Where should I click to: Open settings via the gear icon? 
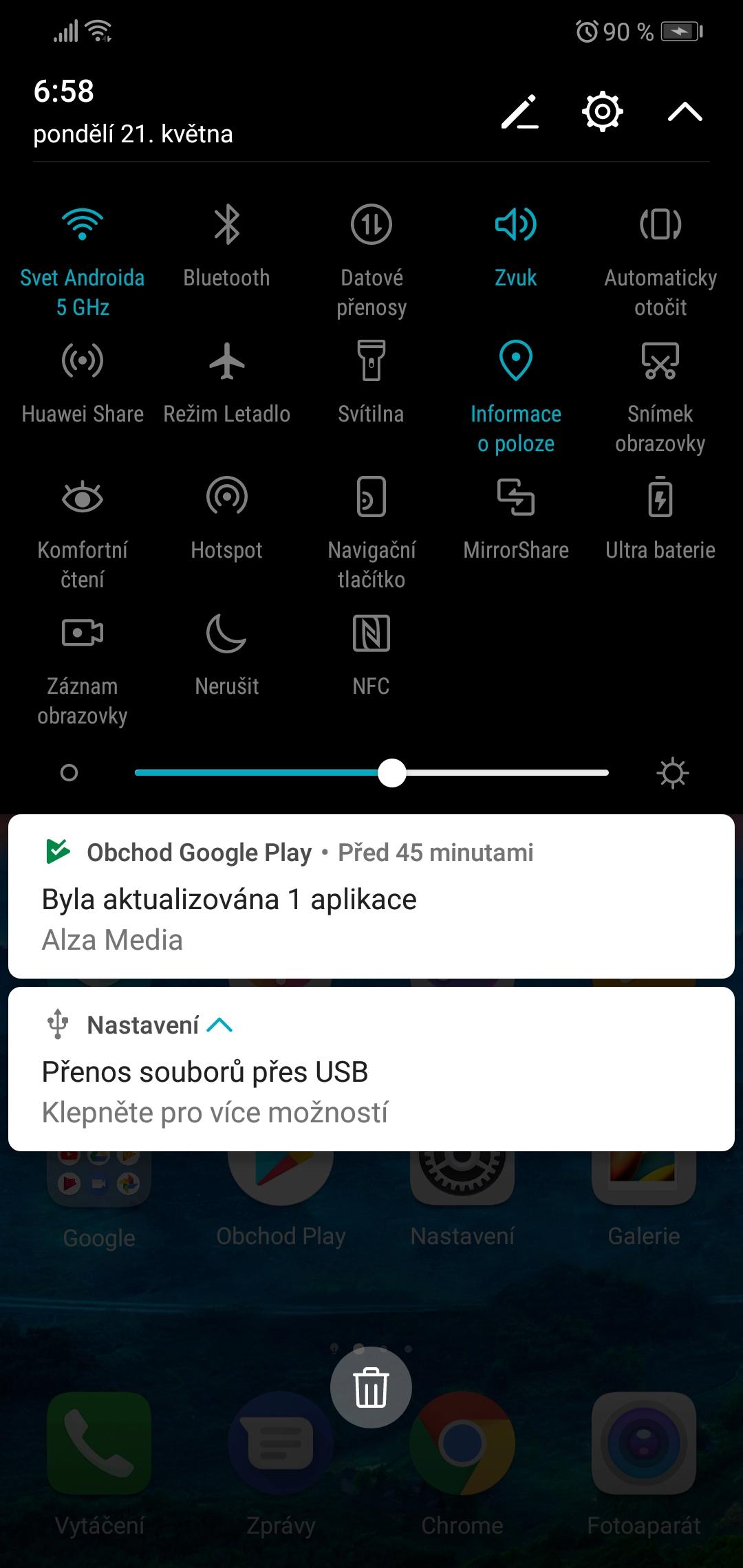pos(603,111)
